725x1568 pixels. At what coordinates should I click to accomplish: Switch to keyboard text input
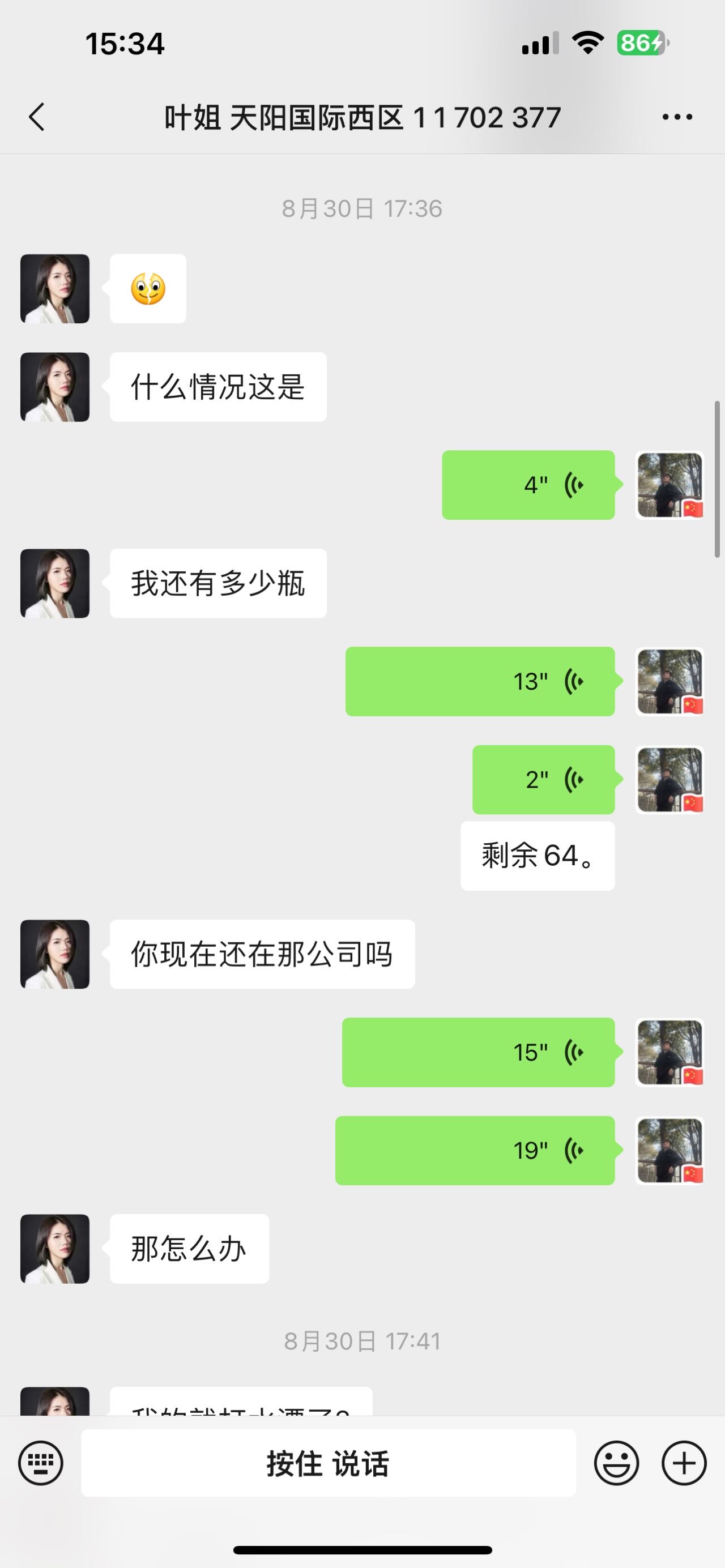[x=40, y=1463]
